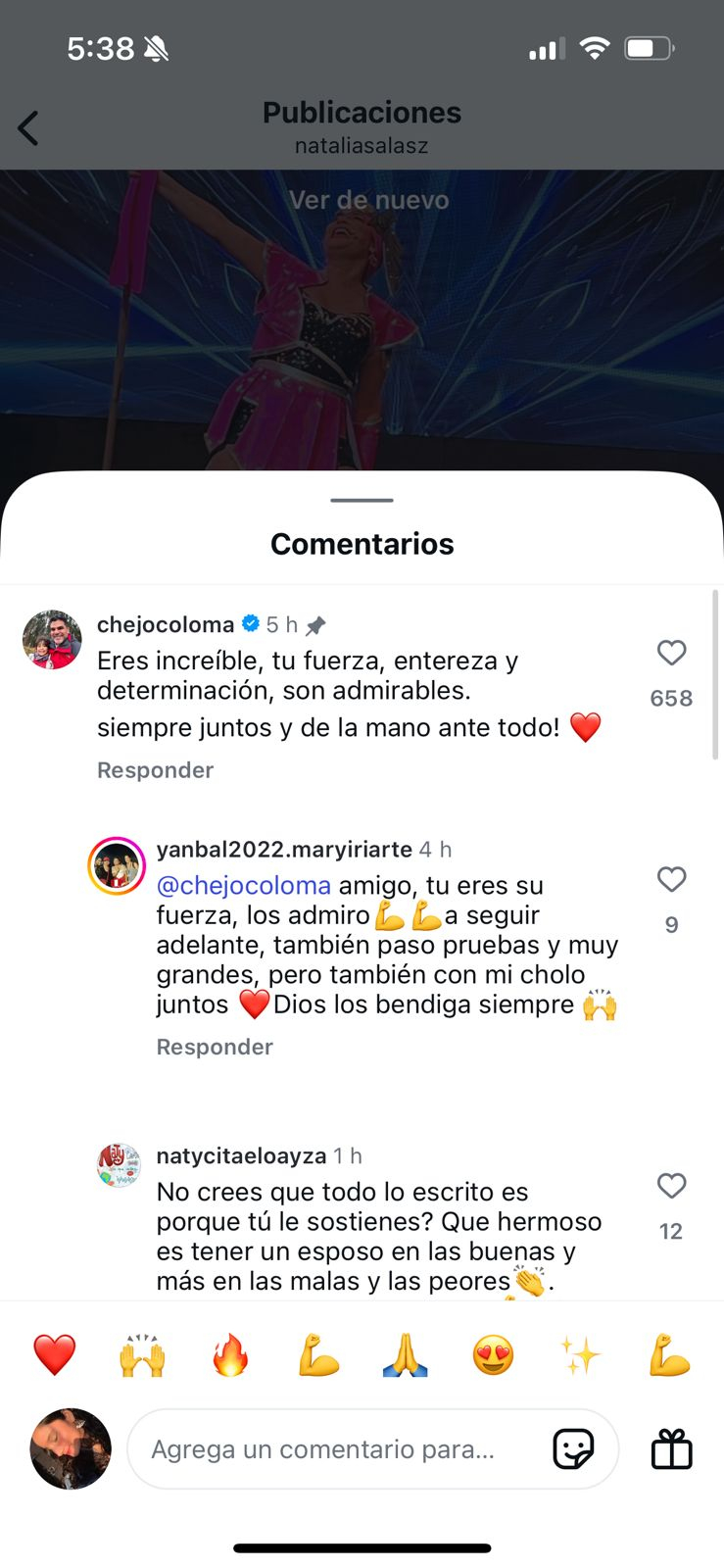
Task: View yanbal2022.maryiriarte's profile avatar
Action: (x=117, y=866)
